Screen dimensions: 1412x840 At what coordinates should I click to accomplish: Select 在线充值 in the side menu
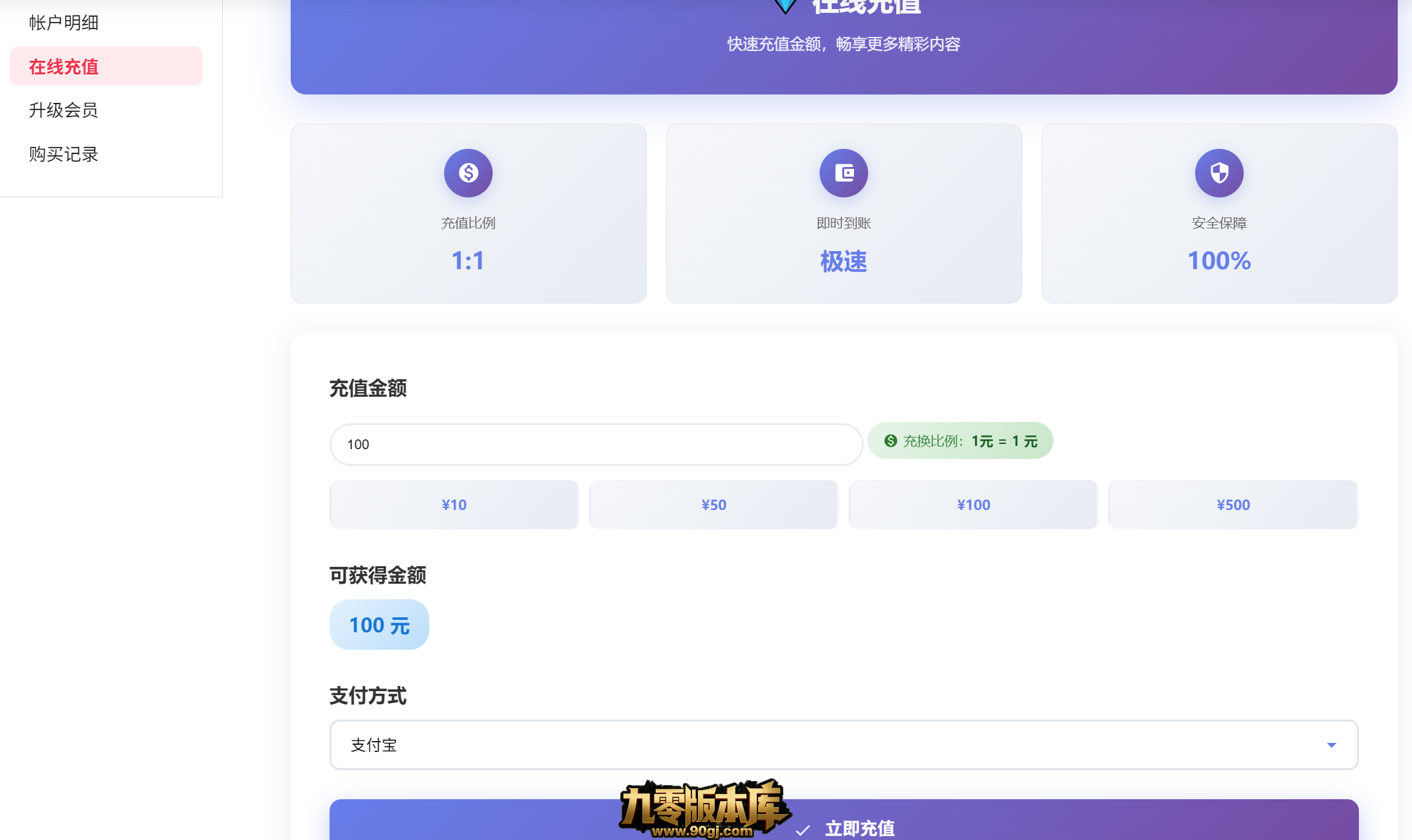[63, 67]
